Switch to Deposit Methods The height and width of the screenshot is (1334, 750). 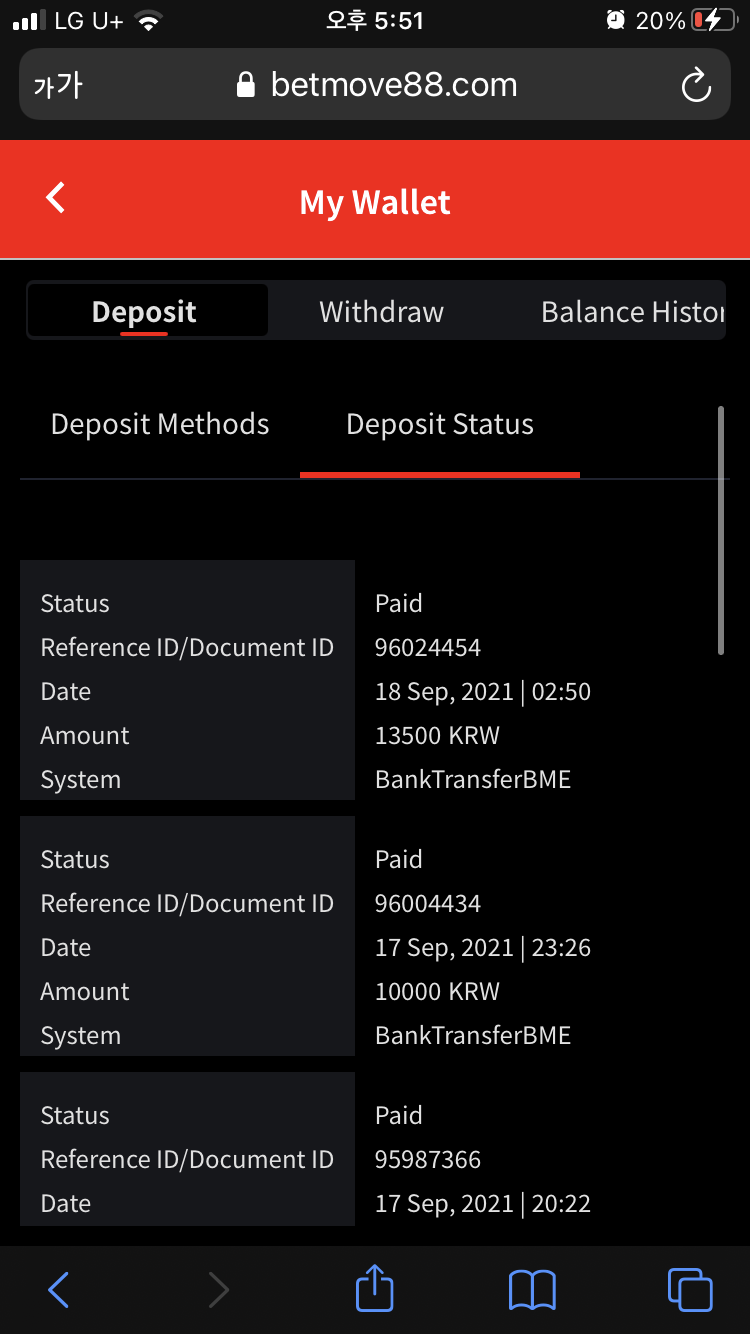pyautogui.click(x=160, y=424)
